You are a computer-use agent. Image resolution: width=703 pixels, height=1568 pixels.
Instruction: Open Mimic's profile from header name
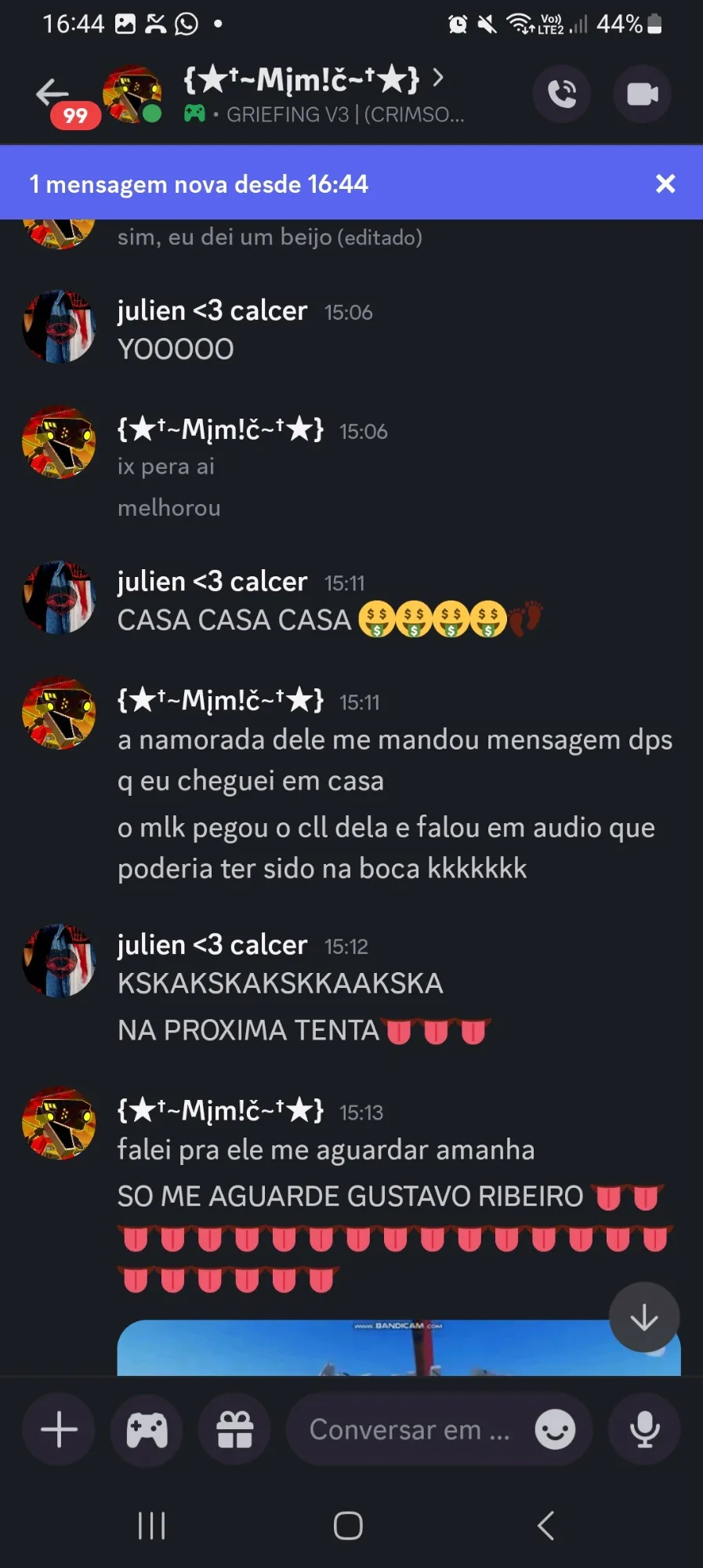[302, 78]
